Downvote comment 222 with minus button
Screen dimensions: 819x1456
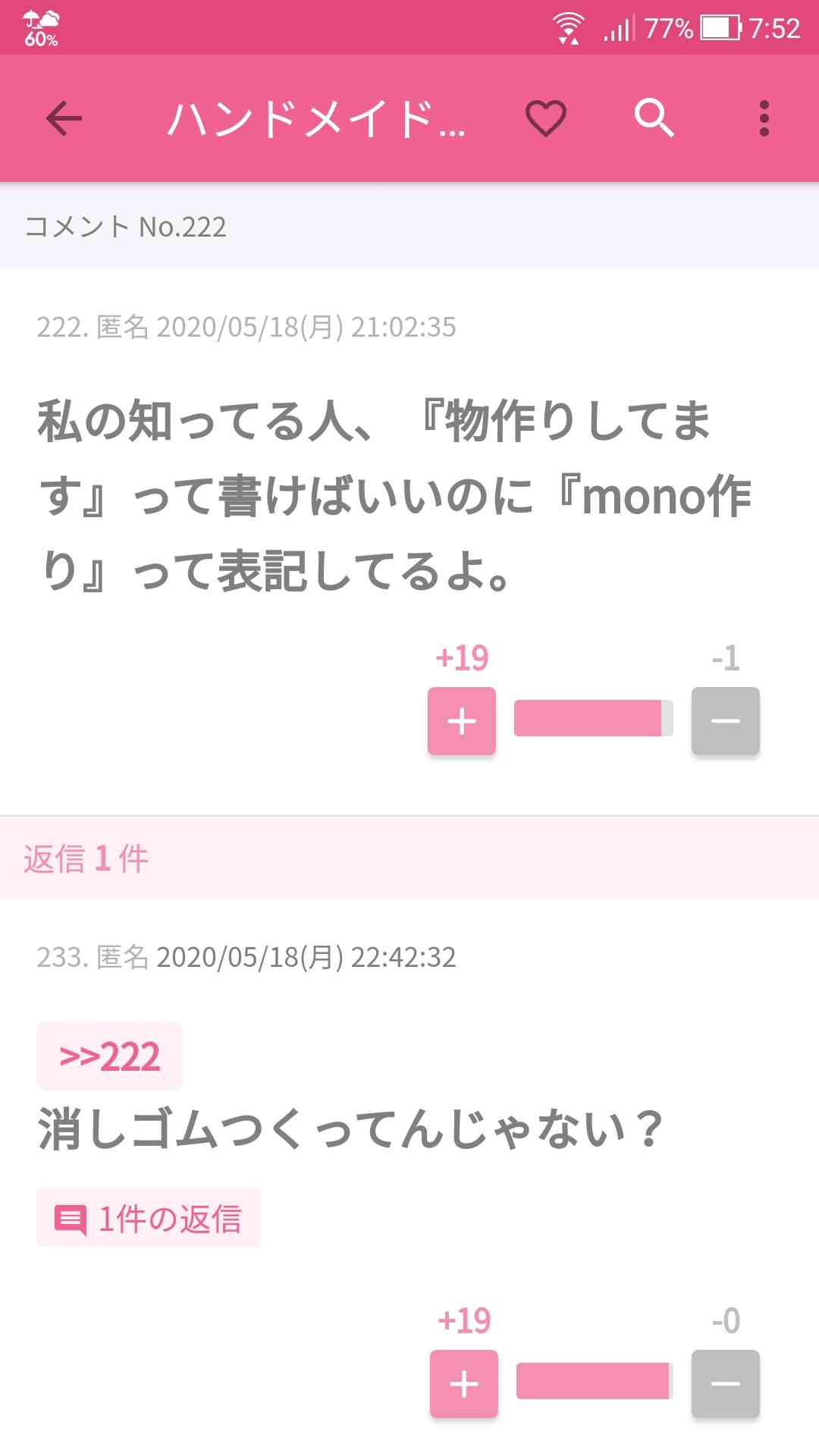pos(726,721)
